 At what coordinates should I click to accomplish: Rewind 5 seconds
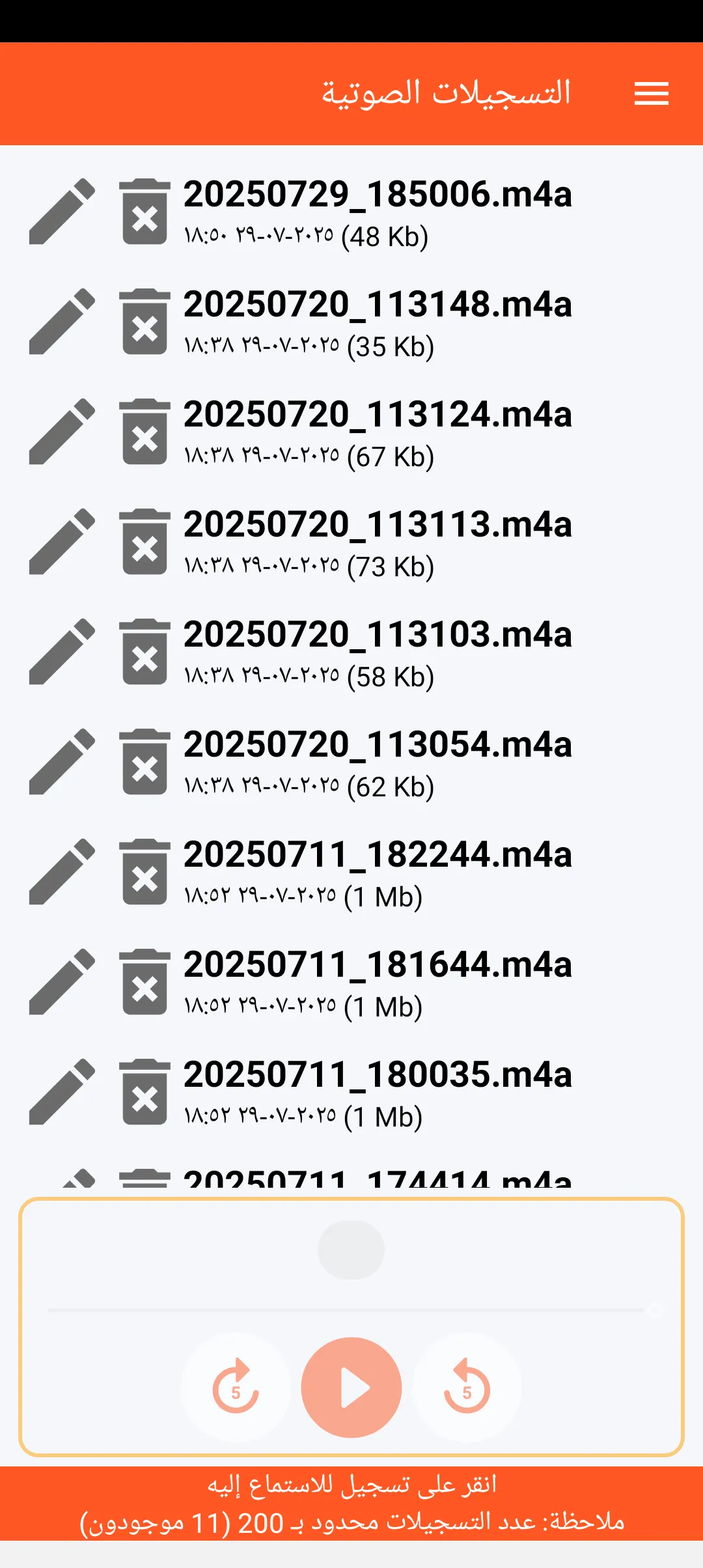coord(467,1388)
